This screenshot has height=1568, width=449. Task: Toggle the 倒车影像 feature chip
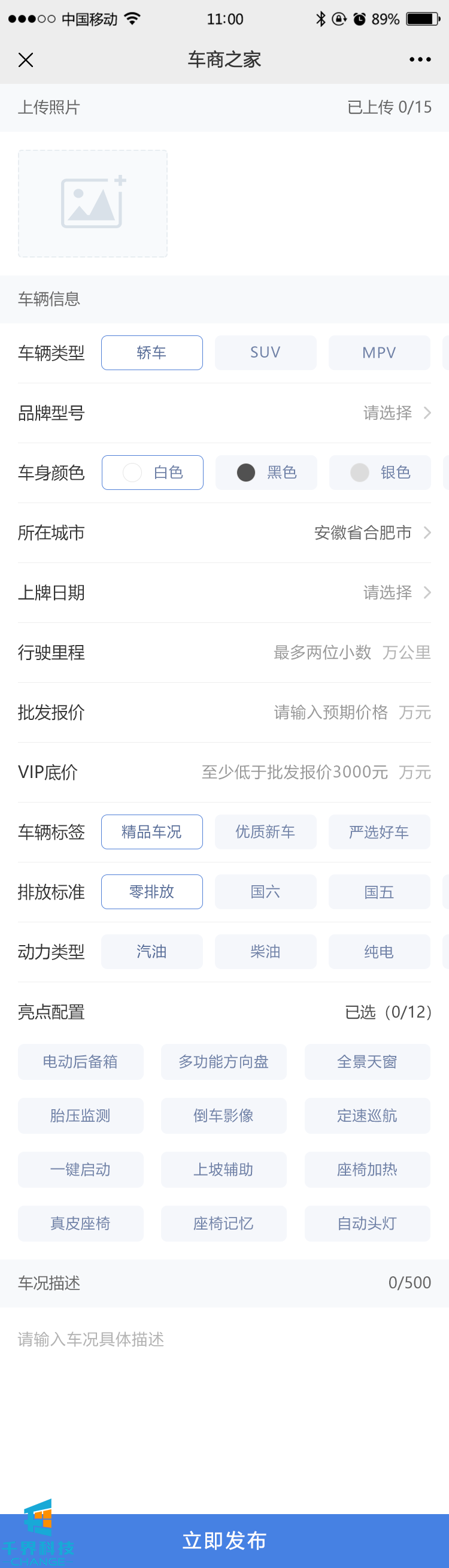[x=223, y=1115]
